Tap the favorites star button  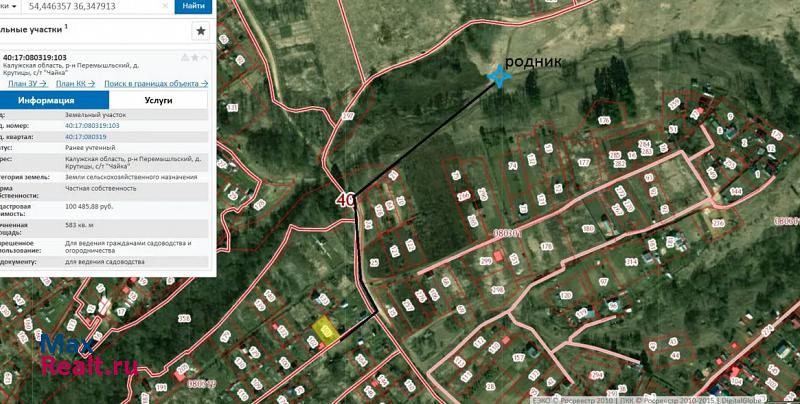click(x=201, y=31)
